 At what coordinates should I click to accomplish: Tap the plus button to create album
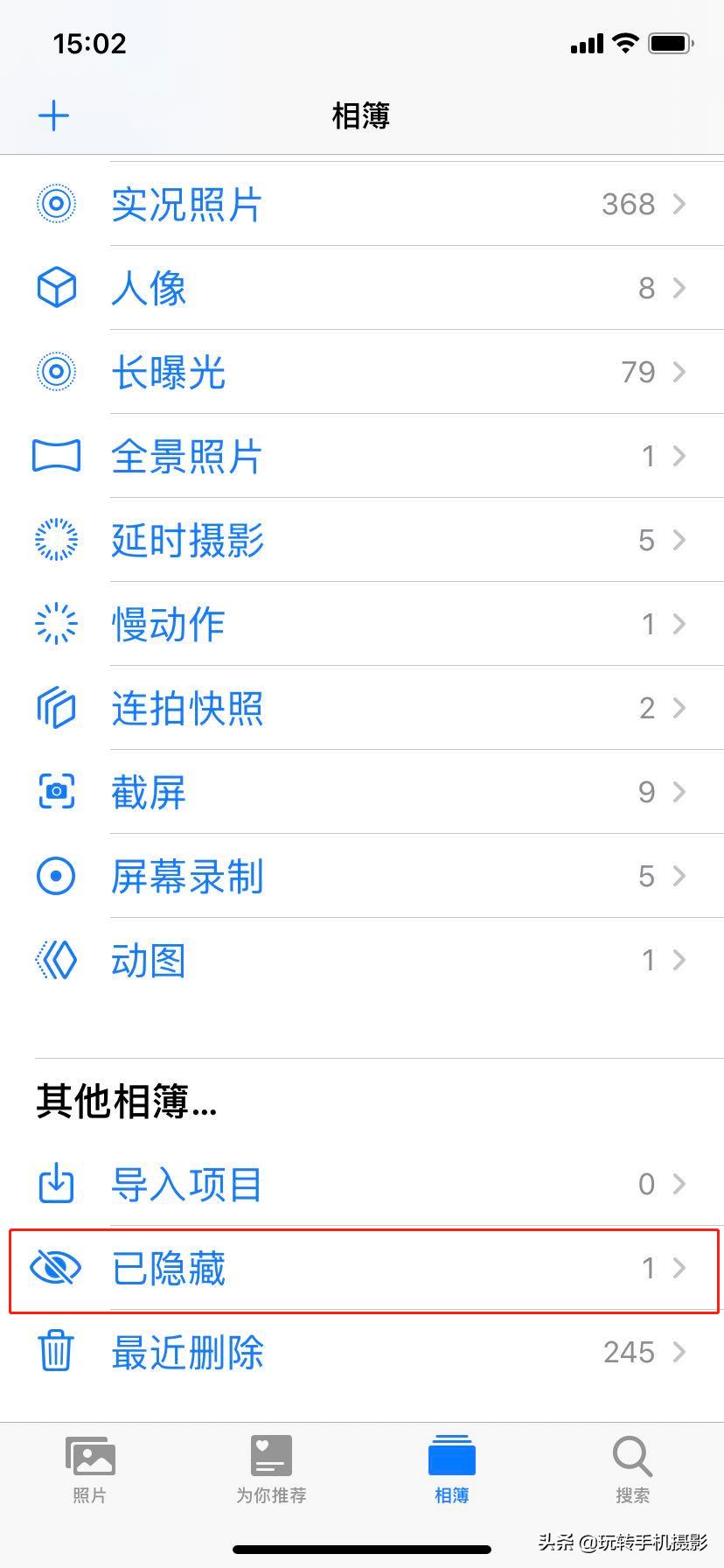pos(53,115)
